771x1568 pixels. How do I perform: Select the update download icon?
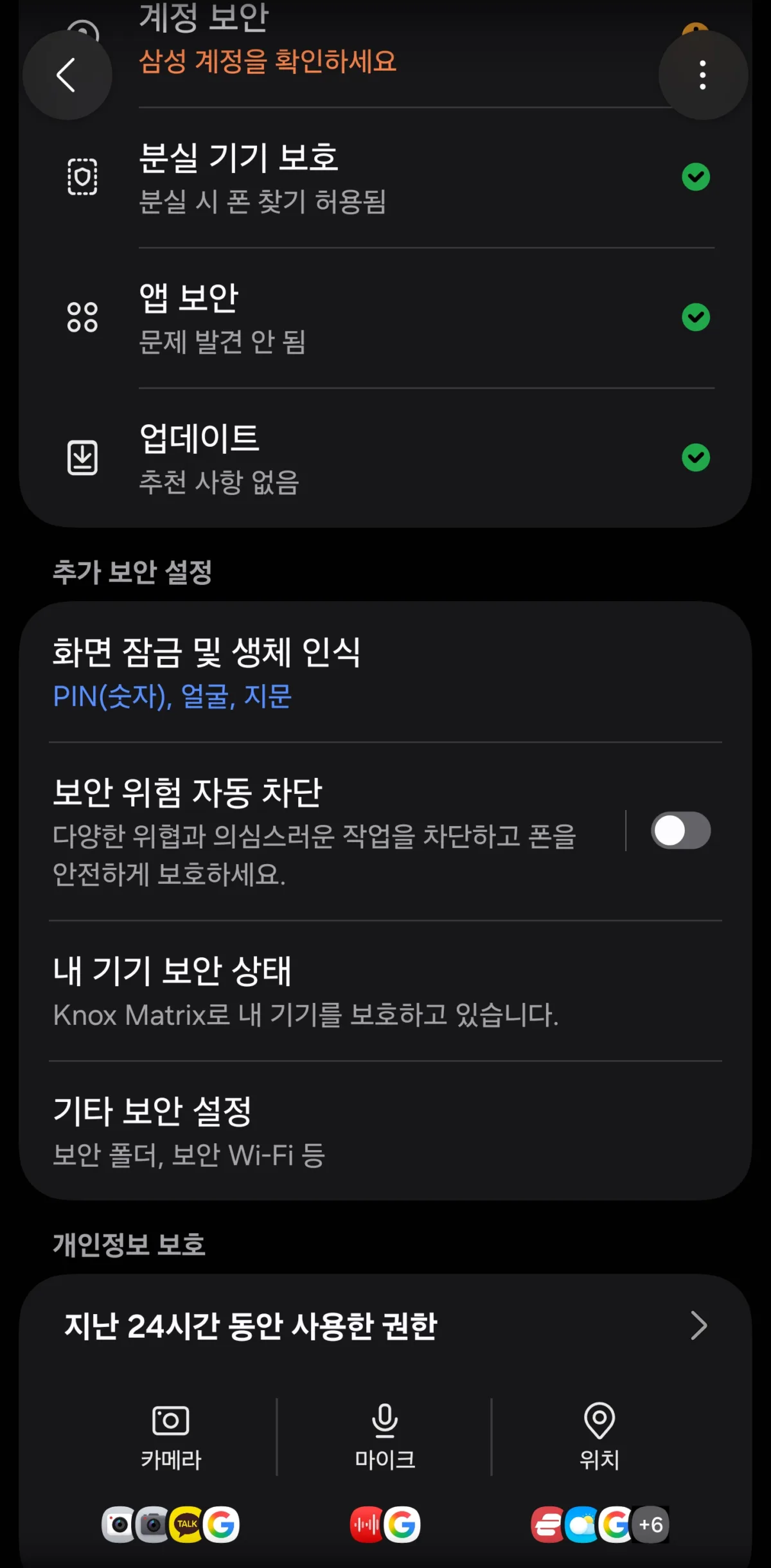tap(82, 457)
